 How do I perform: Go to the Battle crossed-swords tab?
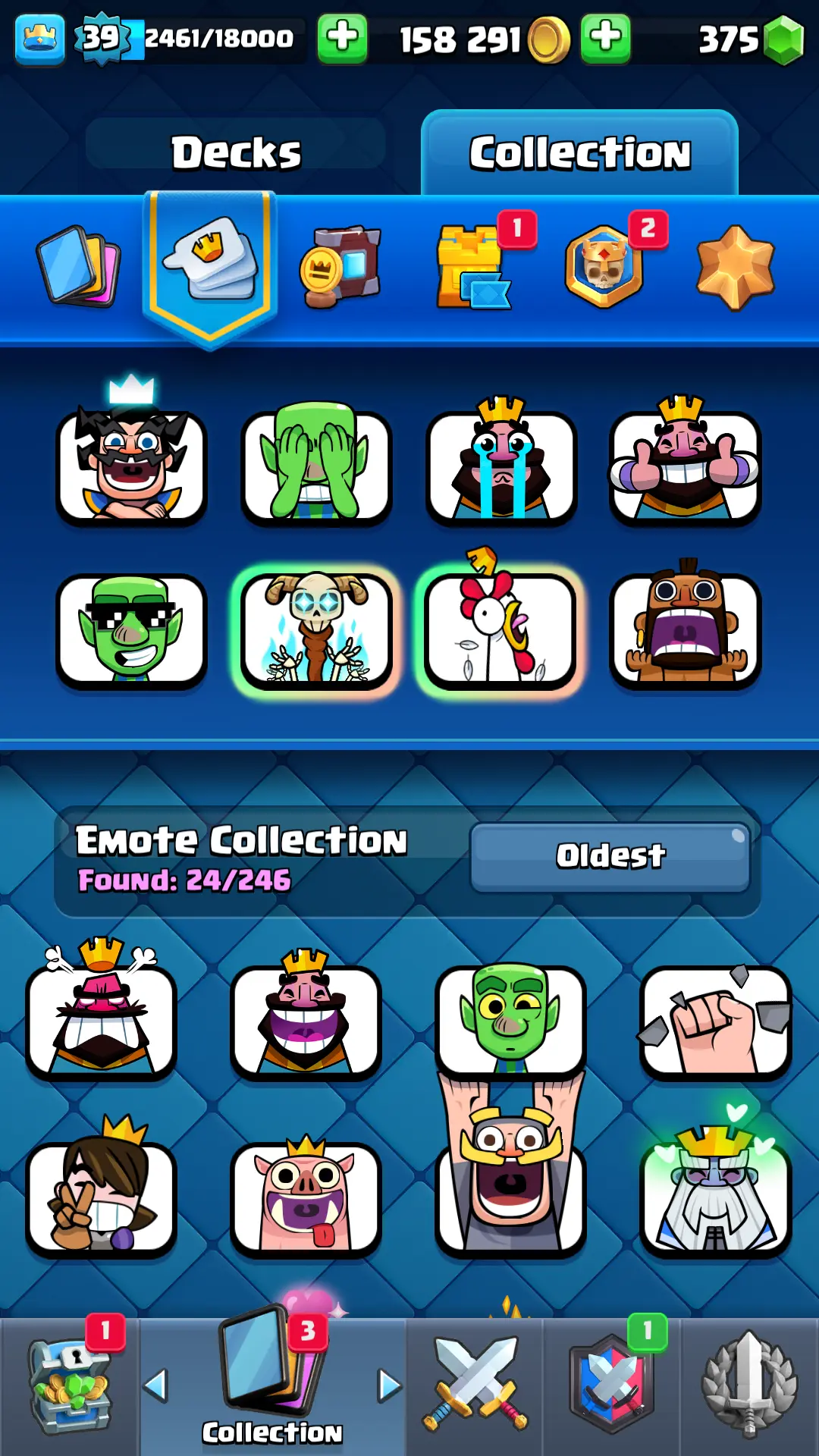click(475, 1387)
